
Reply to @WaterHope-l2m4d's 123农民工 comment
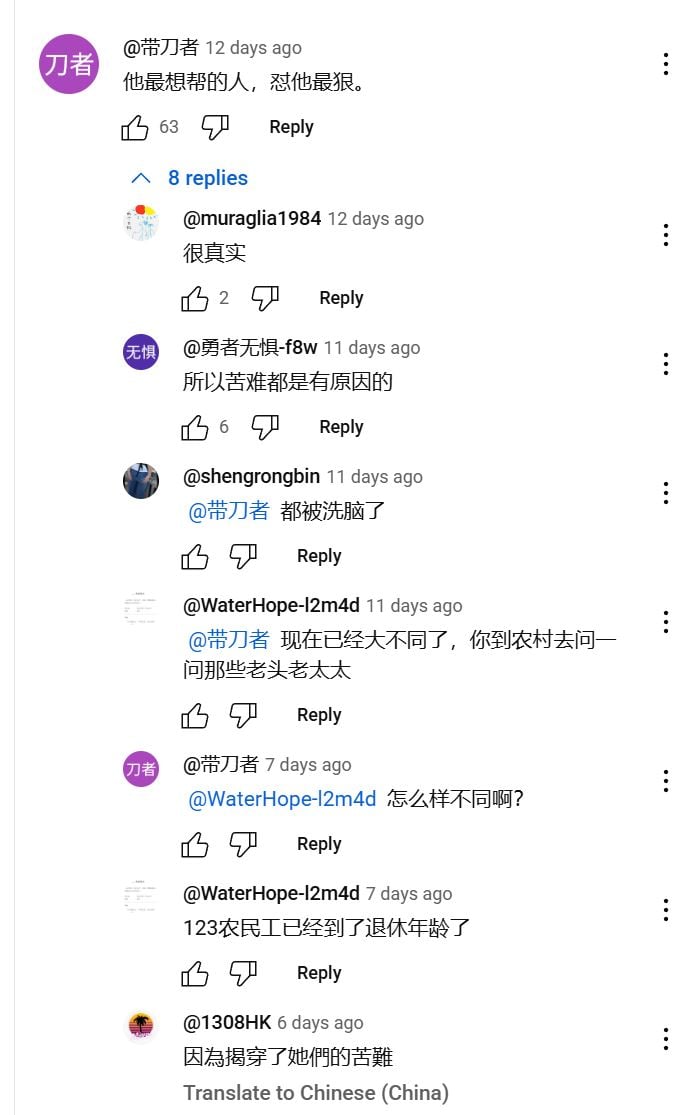319,973
